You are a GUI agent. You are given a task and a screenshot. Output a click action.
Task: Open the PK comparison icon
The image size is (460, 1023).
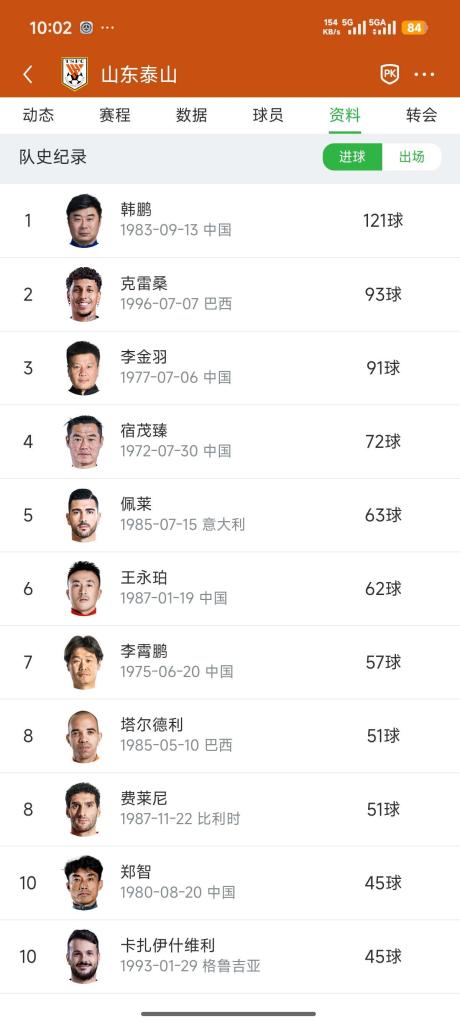click(x=390, y=74)
